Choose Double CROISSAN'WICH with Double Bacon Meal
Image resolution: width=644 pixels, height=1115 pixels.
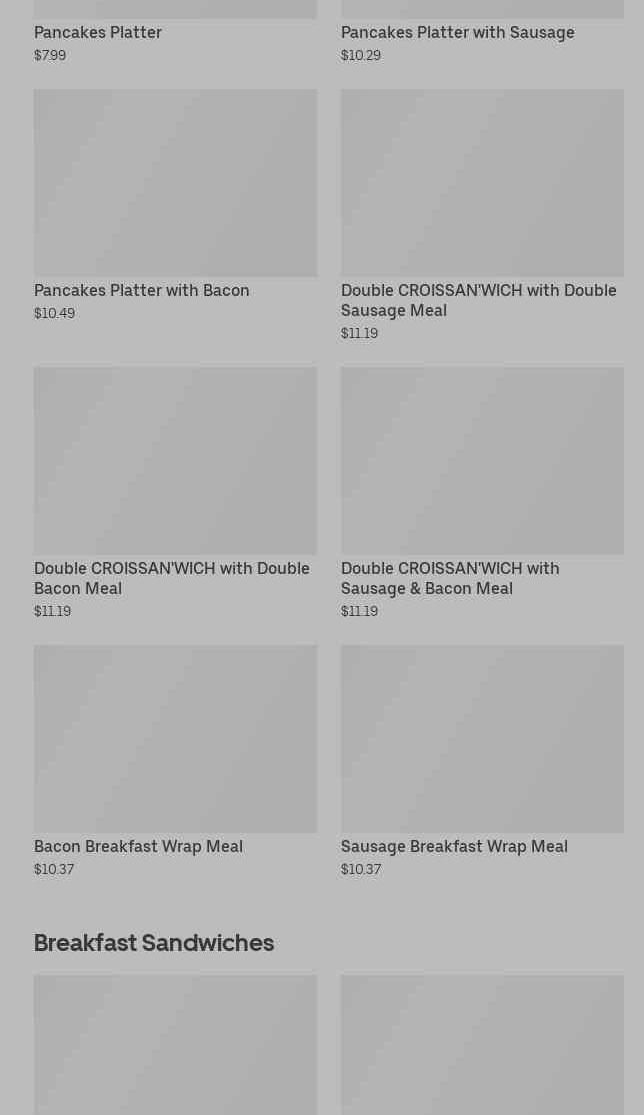[175, 493]
